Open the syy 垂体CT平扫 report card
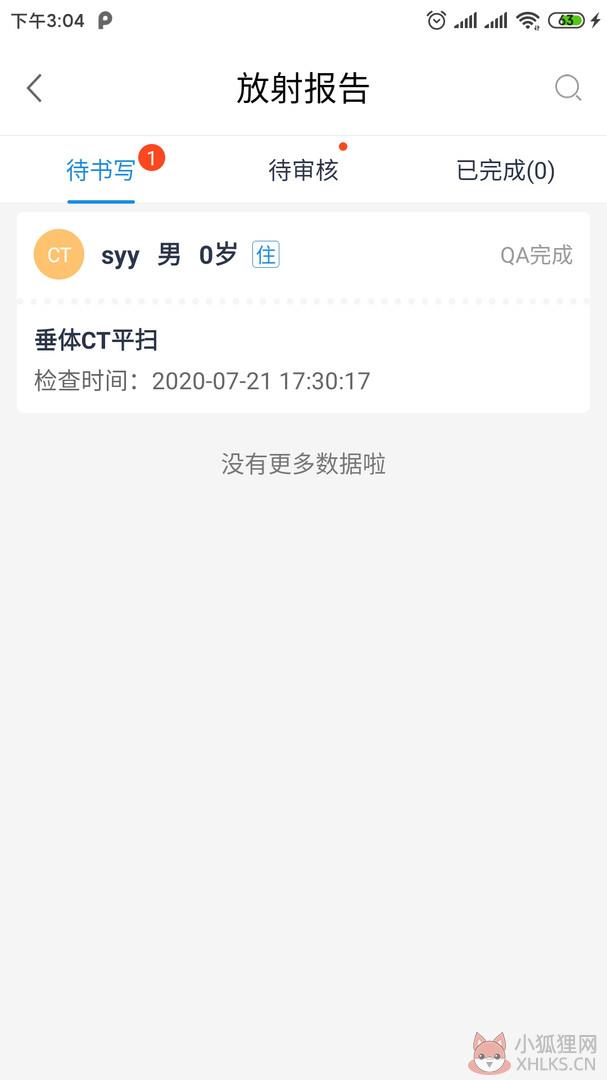 (x=303, y=313)
